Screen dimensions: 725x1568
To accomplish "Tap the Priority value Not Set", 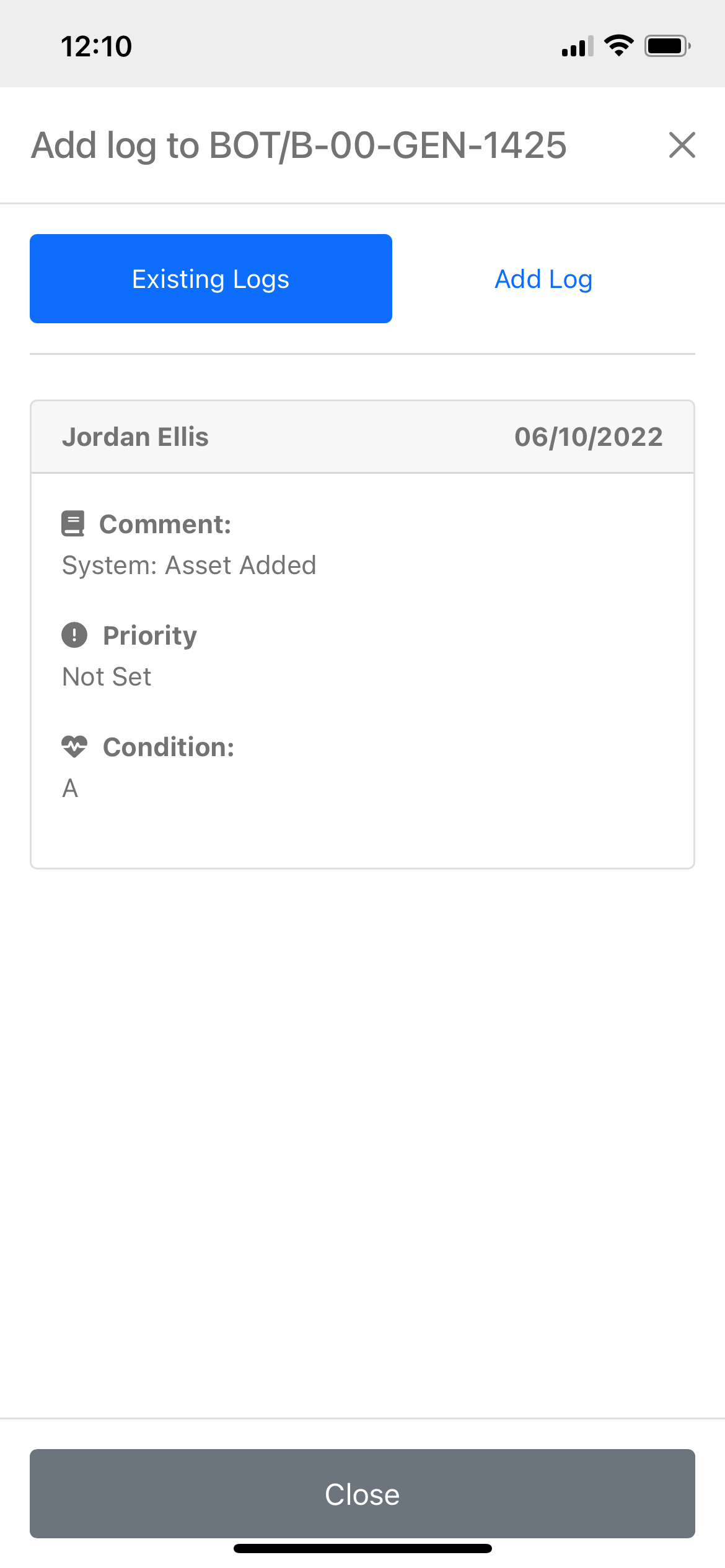I will click(106, 676).
